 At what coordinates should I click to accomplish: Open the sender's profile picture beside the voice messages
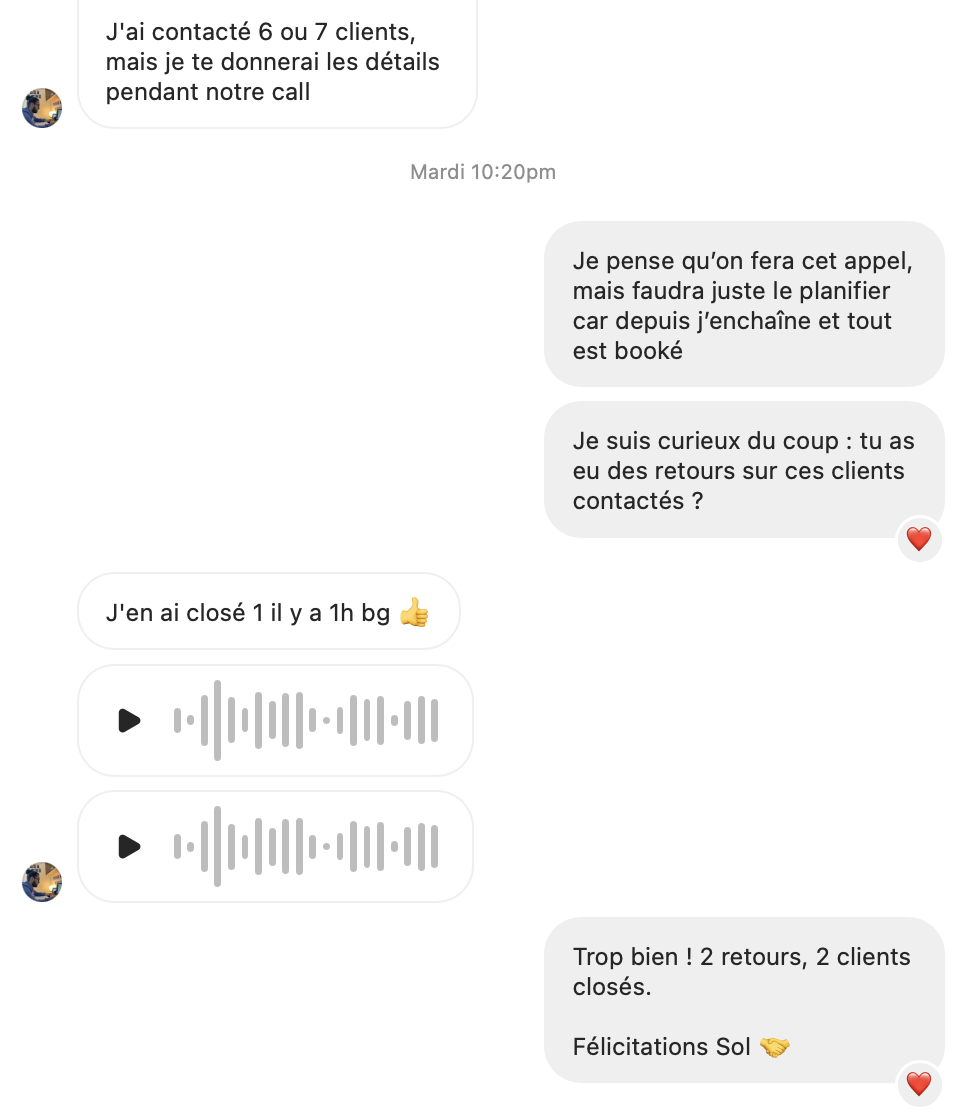pos(42,882)
